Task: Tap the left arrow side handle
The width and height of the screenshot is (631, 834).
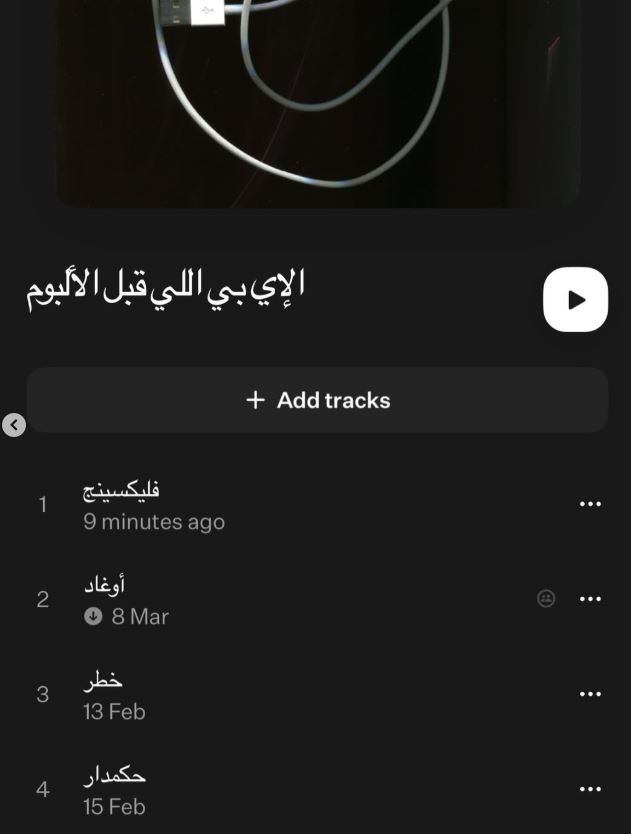Action: 13,425
